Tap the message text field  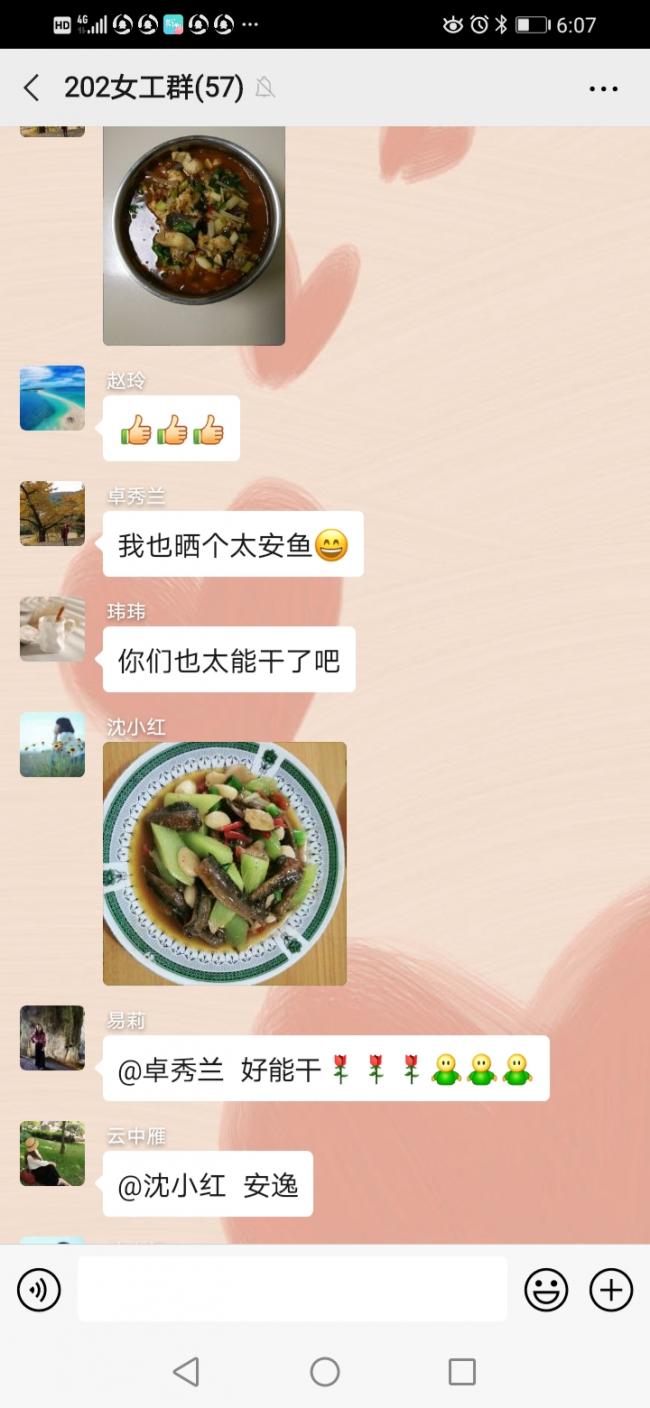(x=292, y=1290)
